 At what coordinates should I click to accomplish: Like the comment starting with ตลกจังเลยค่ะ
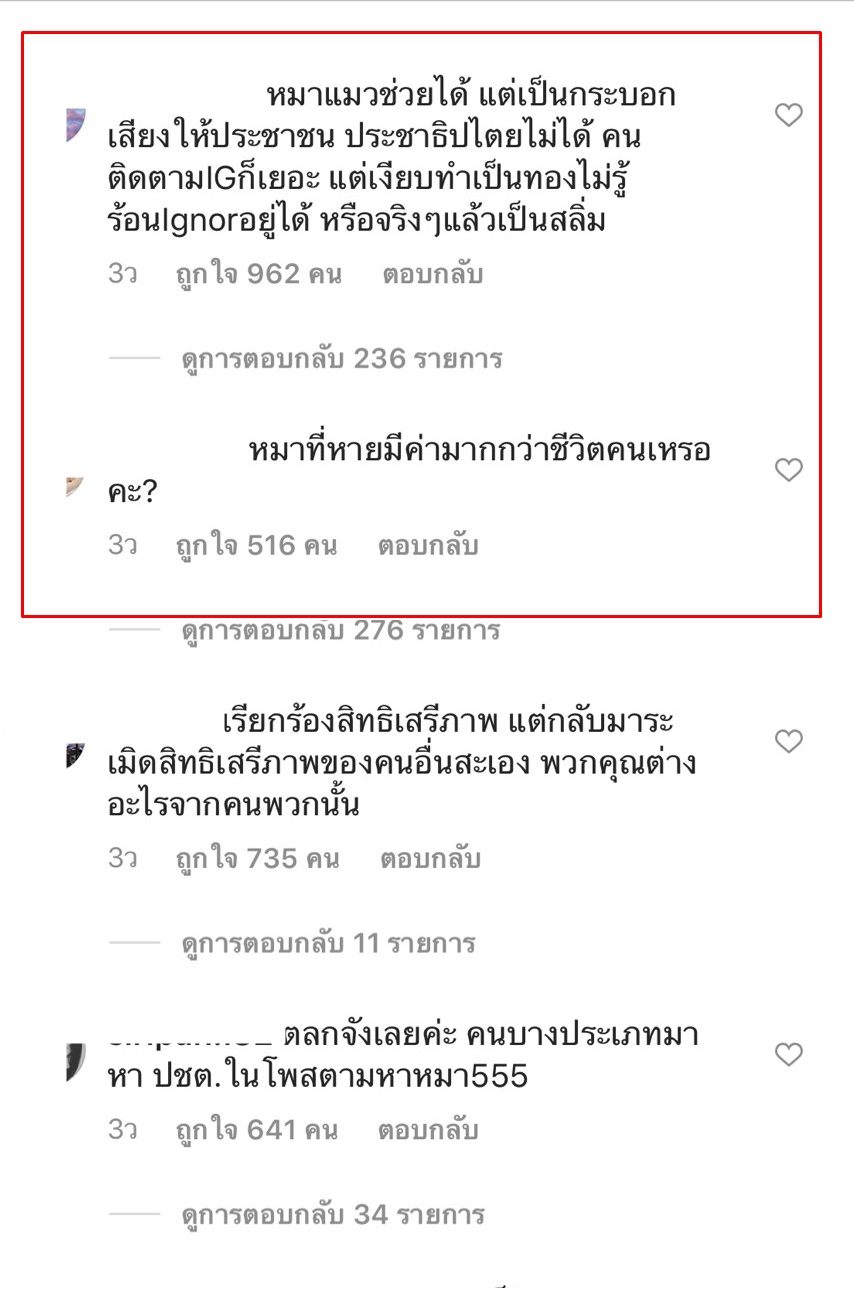coord(789,1054)
